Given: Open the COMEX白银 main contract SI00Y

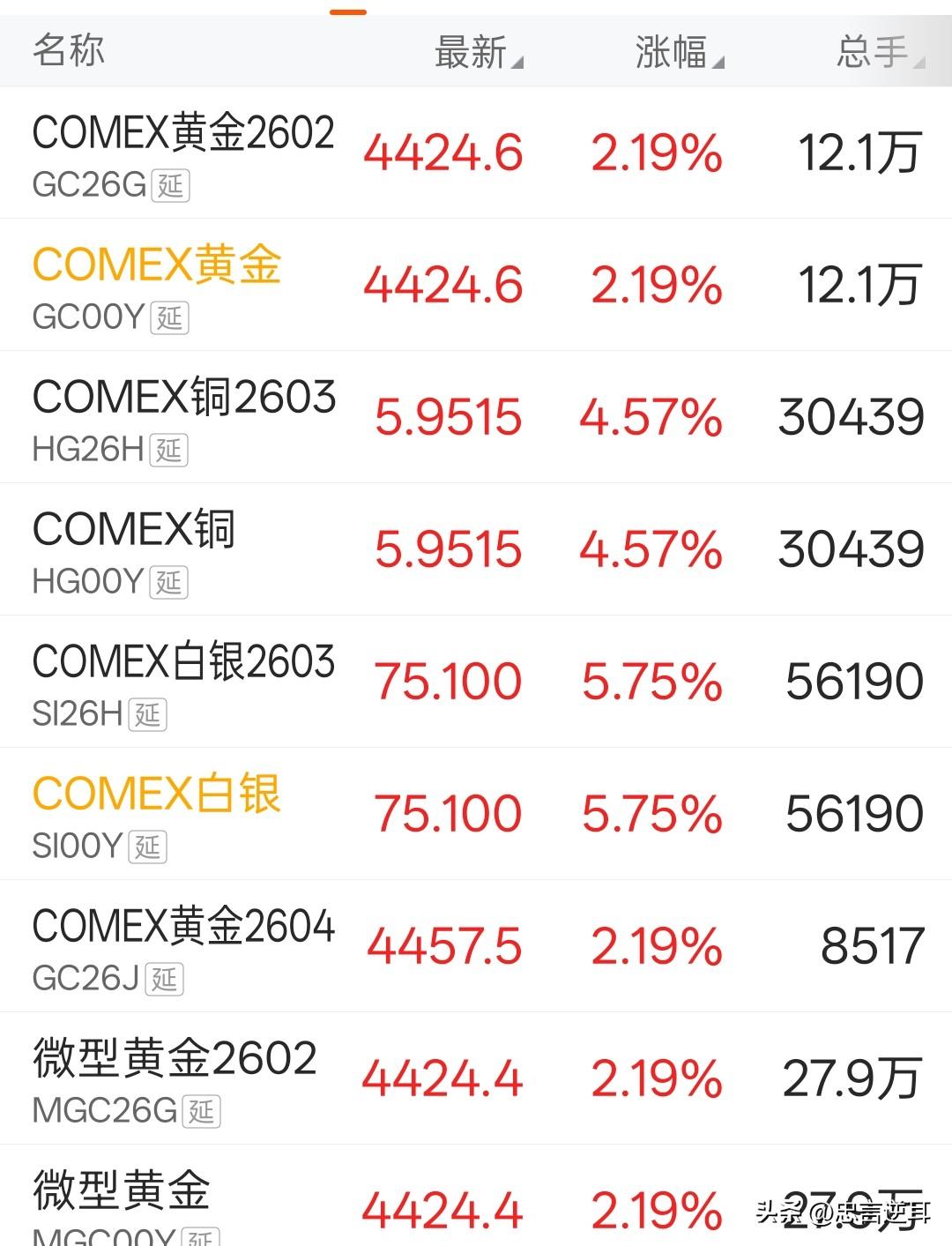Looking at the screenshot, I should pyautogui.click(x=157, y=814).
